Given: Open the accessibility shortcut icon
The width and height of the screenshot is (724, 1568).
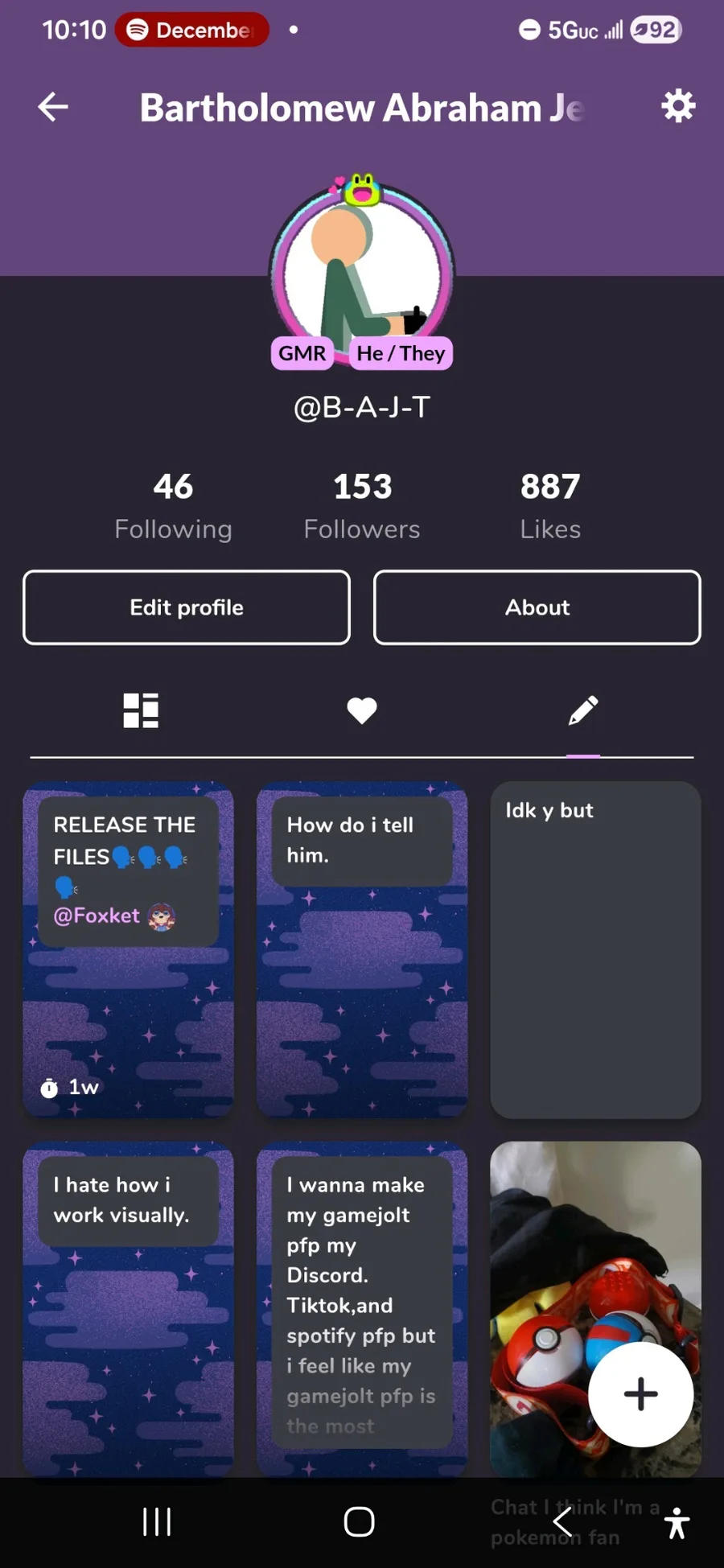Looking at the screenshot, I should pos(677,1522).
